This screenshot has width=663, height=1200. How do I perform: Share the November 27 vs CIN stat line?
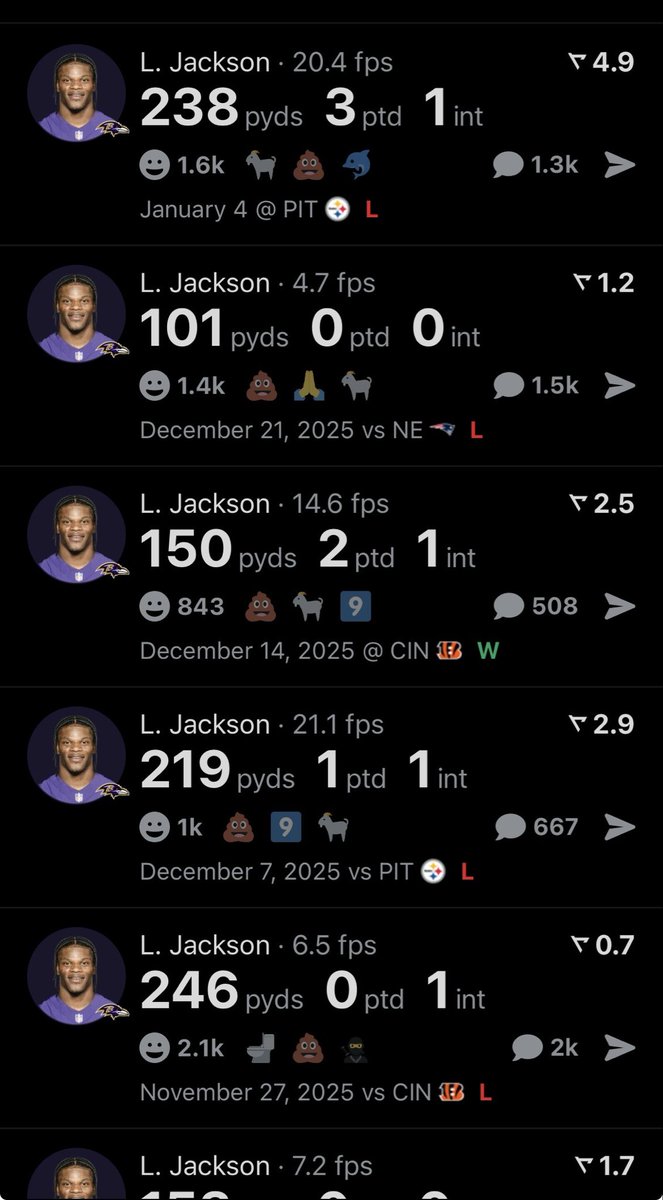(620, 1047)
